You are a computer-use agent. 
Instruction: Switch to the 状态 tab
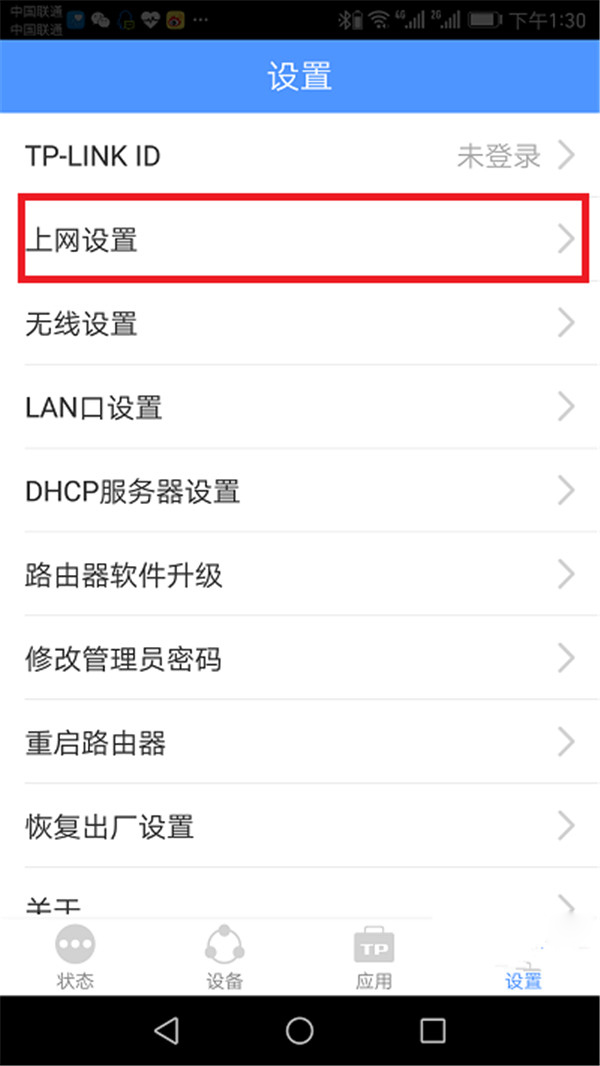[x=75, y=957]
